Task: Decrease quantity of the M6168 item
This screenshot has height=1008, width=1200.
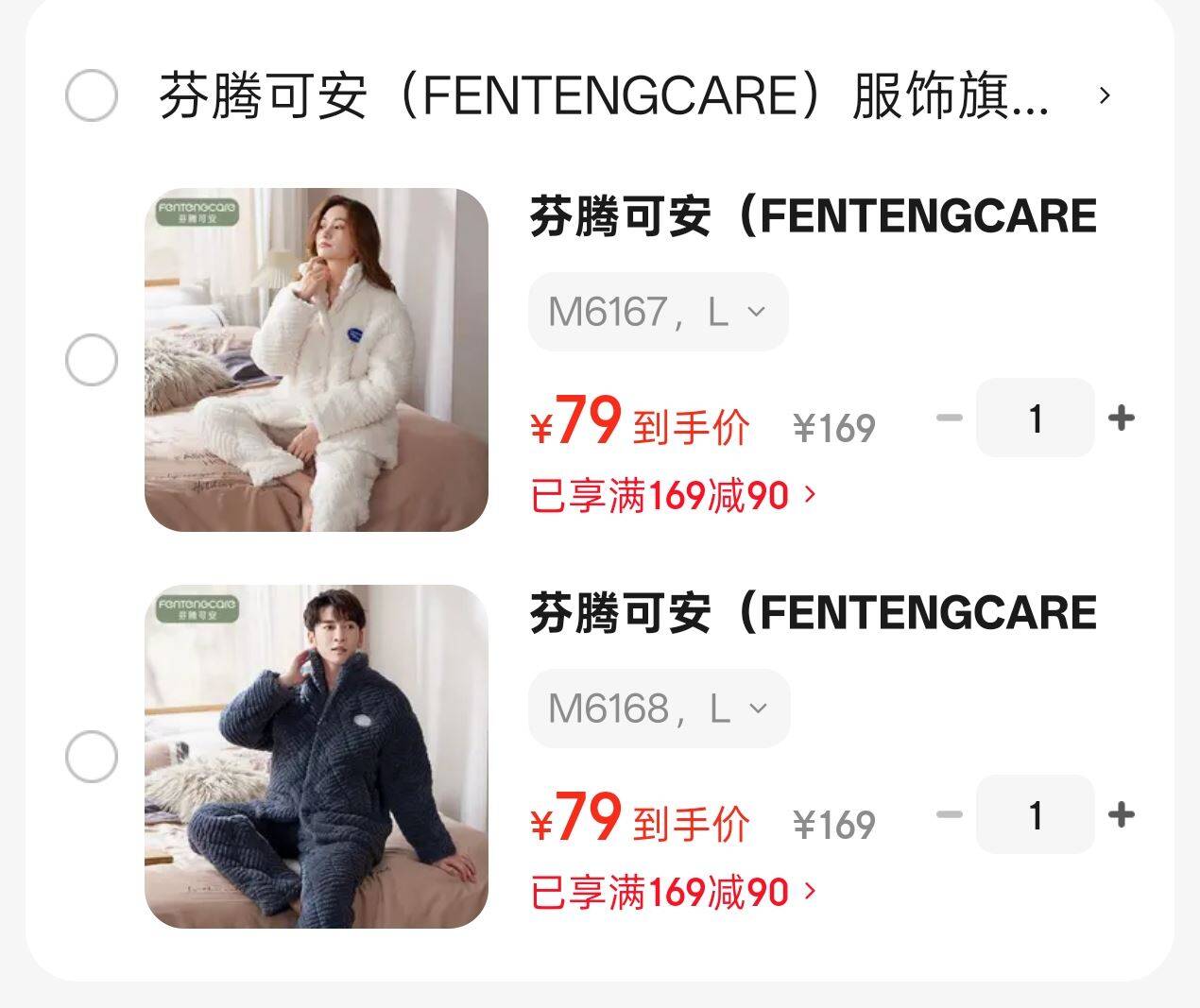Action: point(949,814)
